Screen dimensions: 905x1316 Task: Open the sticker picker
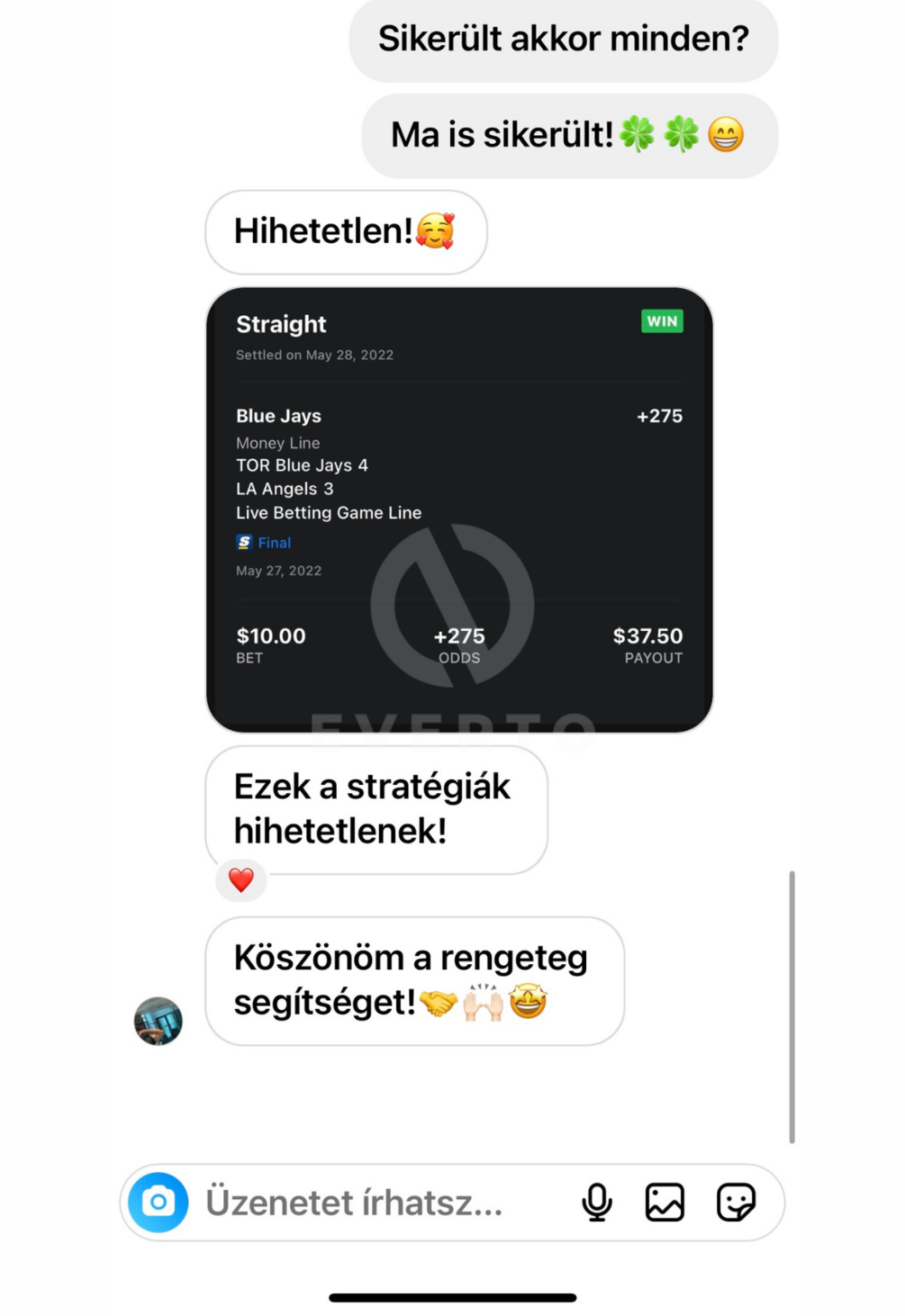tap(735, 1202)
